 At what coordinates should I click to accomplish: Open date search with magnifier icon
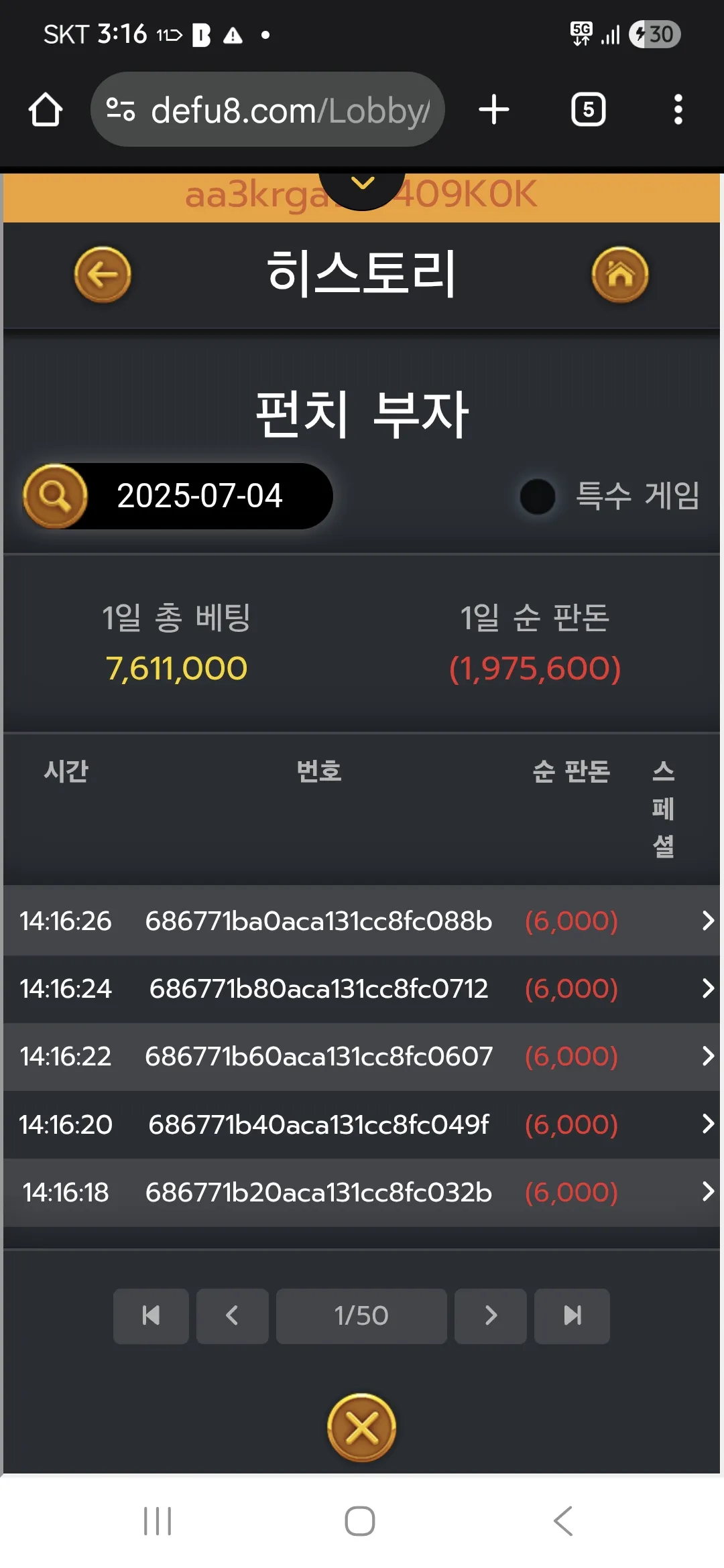click(x=55, y=496)
